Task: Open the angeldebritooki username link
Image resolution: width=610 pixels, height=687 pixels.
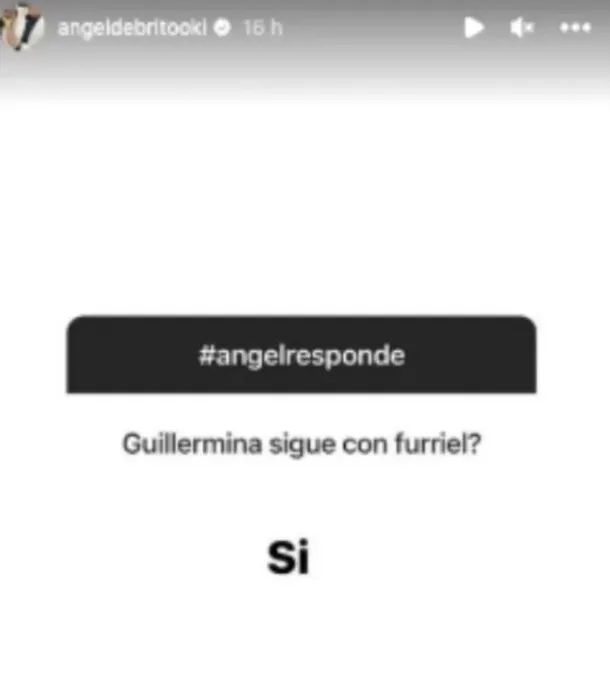Action: pyautogui.click(x=134, y=28)
